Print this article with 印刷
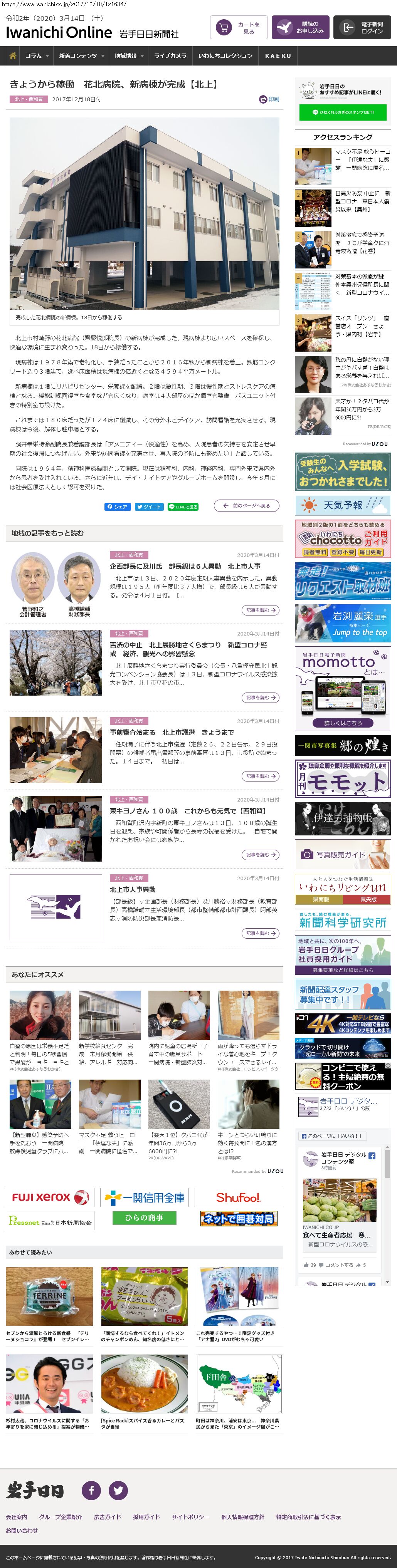Screen dimensions: 397x1568 pos(269,99)
